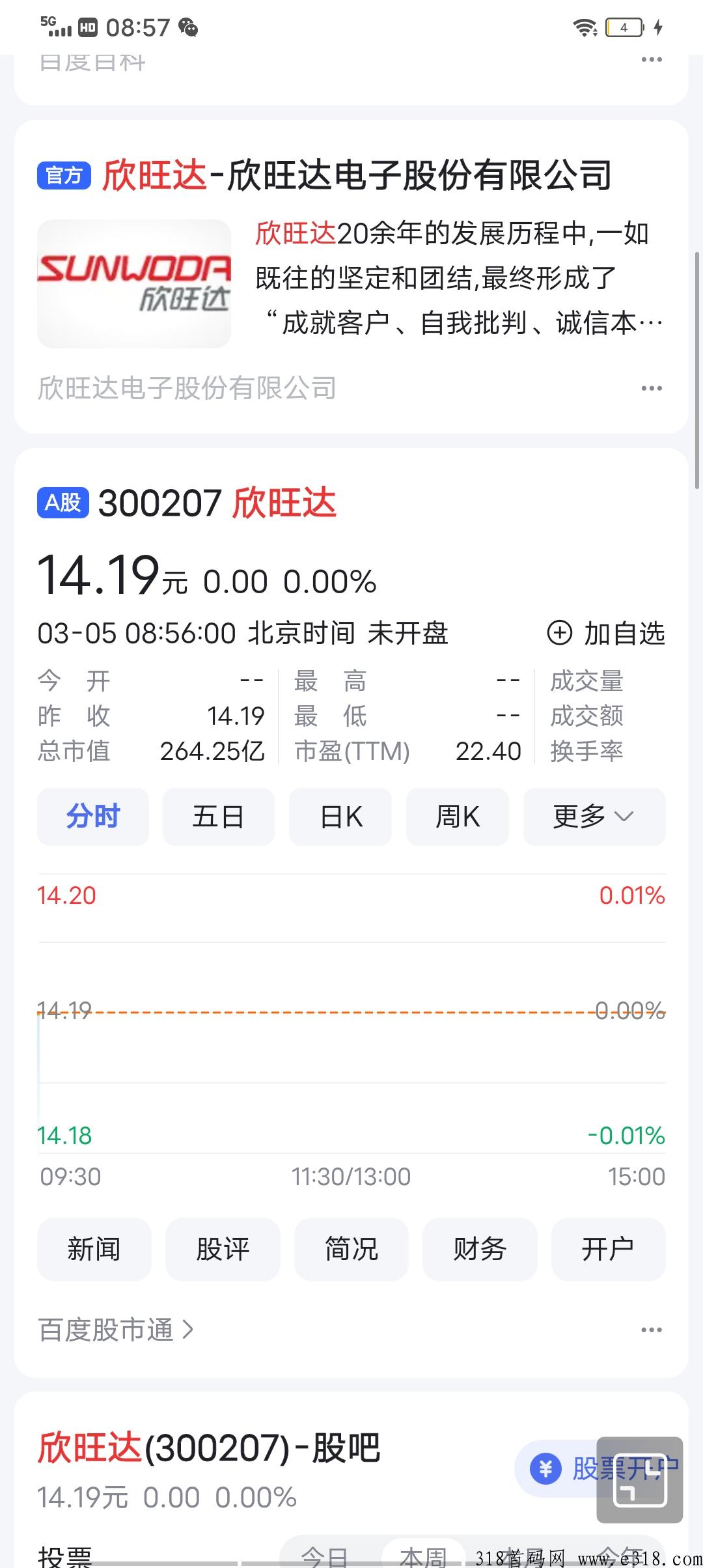Open the overflow menu of the stock card
This screenshot has width=703, height=1568.
[x=652, y=1330]
